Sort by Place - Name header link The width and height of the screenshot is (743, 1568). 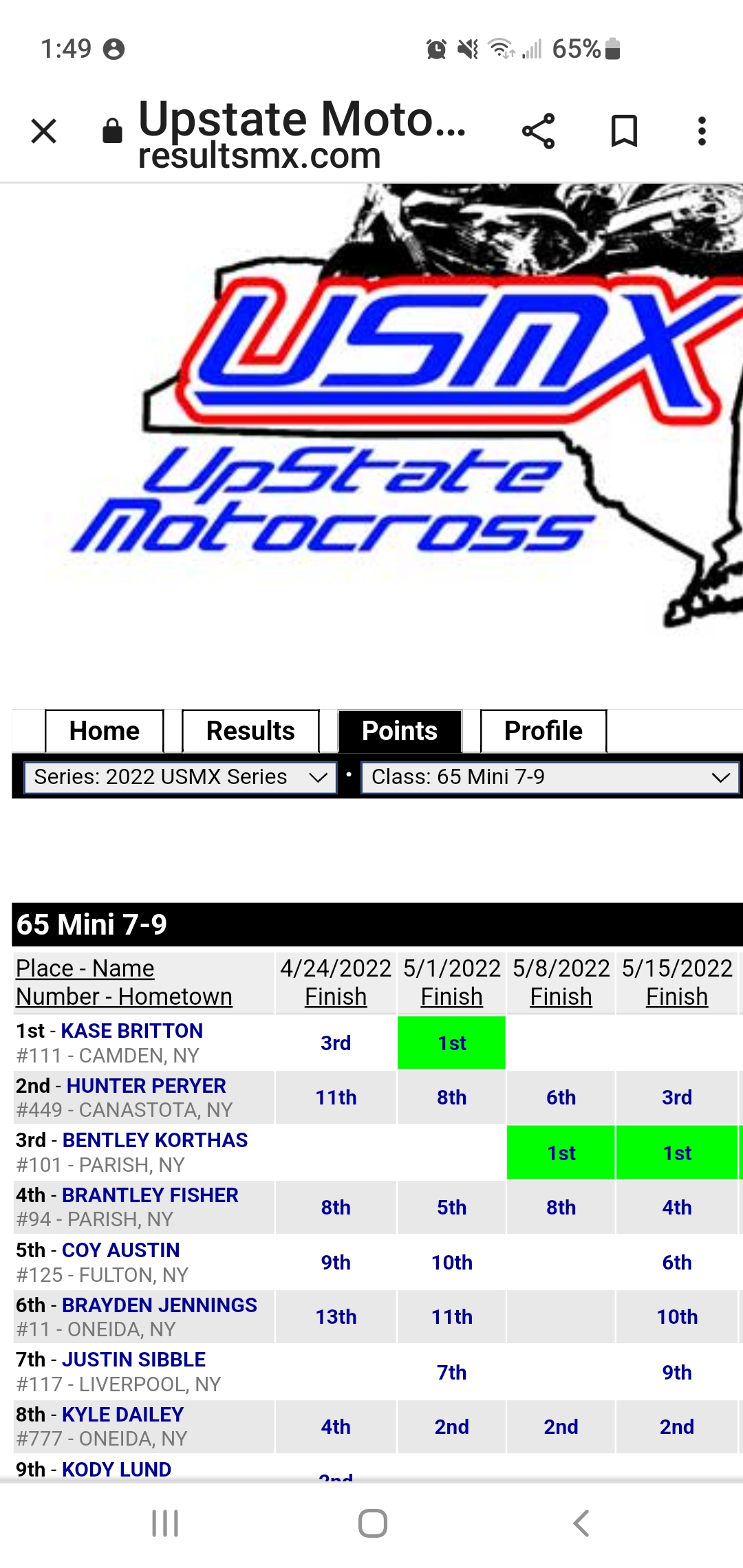click(85, 968)
